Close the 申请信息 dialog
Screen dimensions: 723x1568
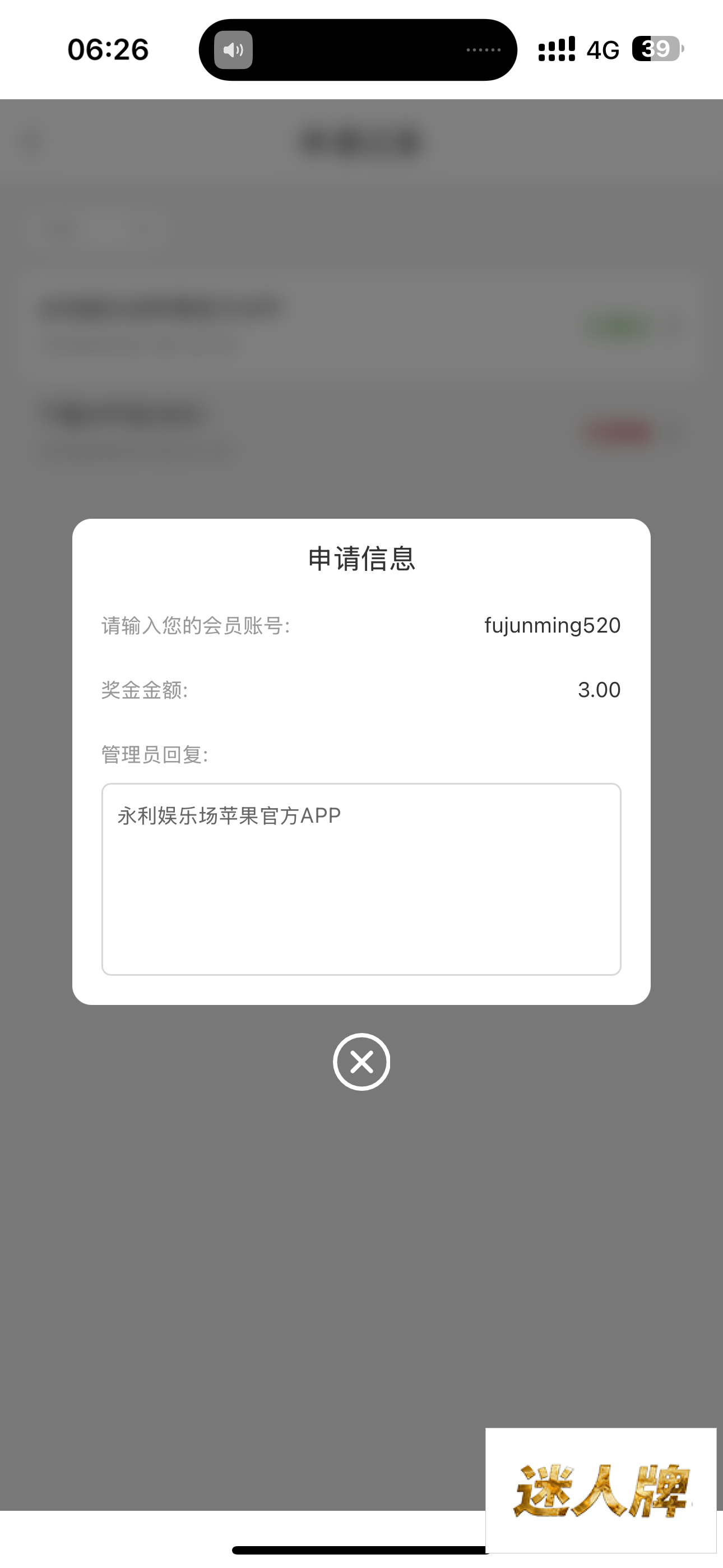point(361,1062)
